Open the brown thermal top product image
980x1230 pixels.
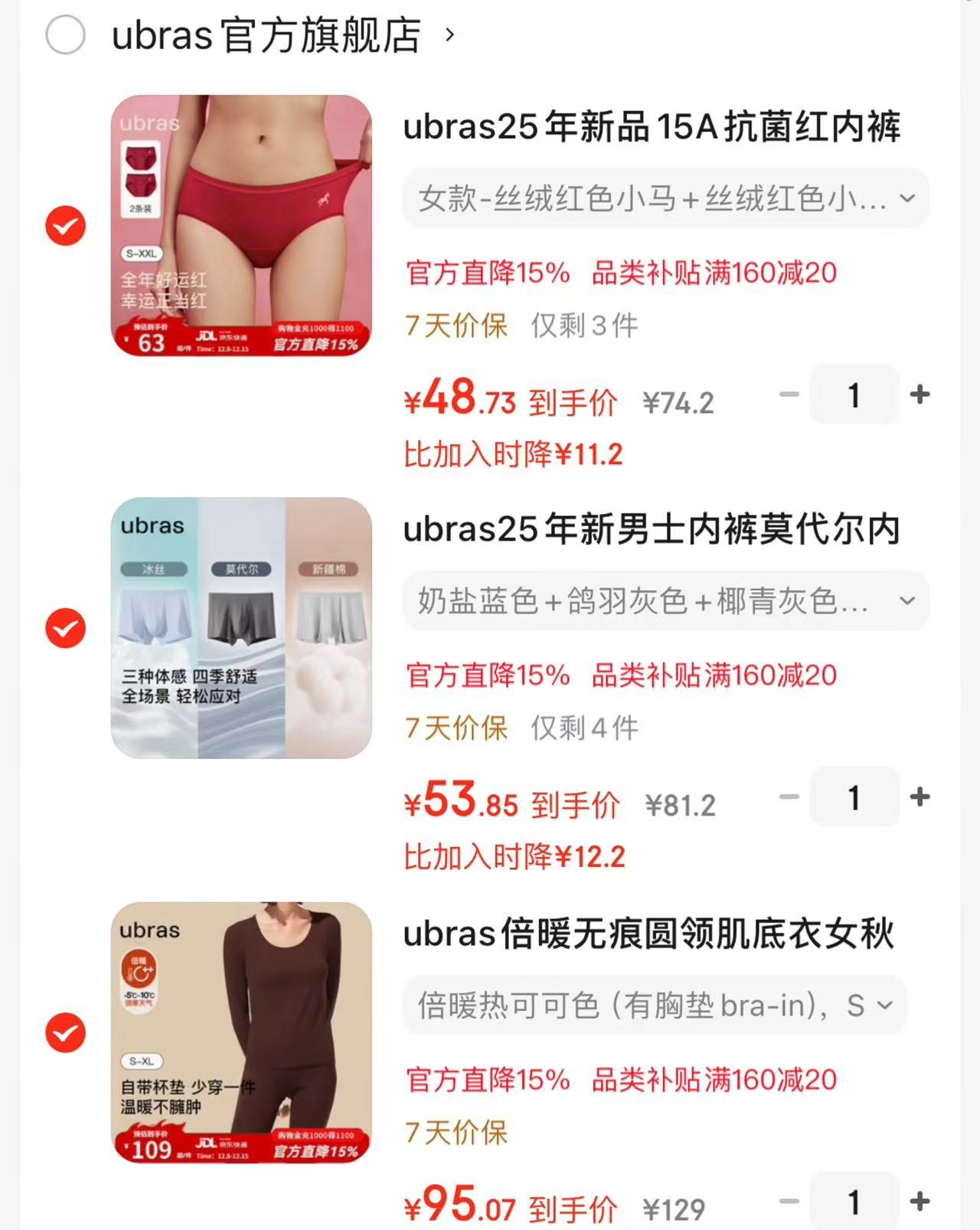pyautogui.click(x=241, y=1032)
